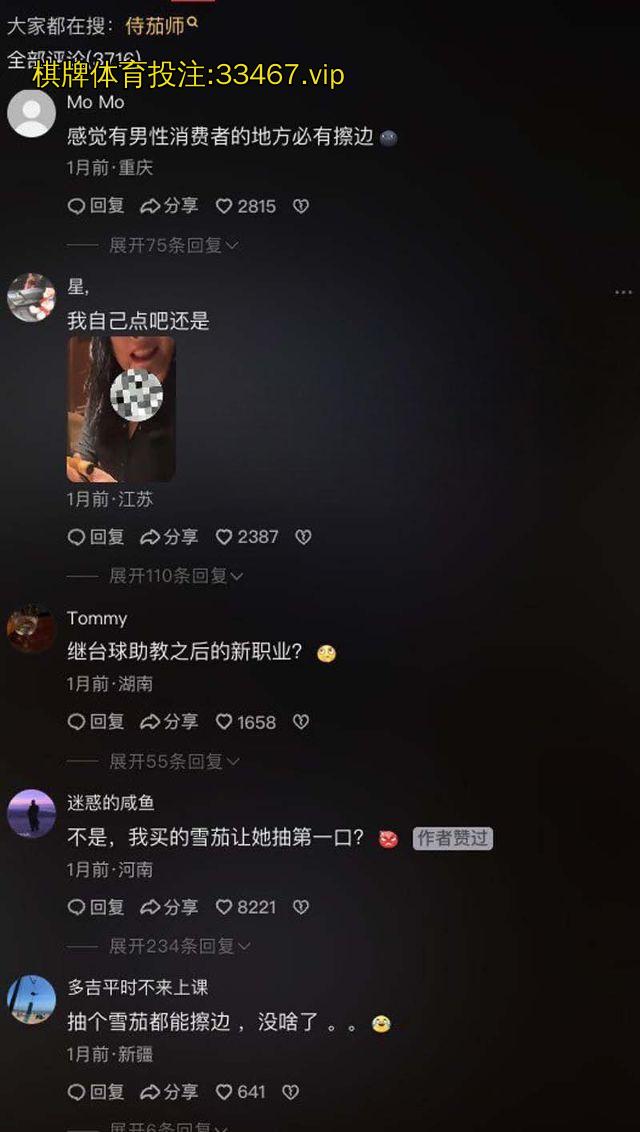Search the trending term 侍茄师
This screenshot has width=640, height=1132.
tap(160, 25)
